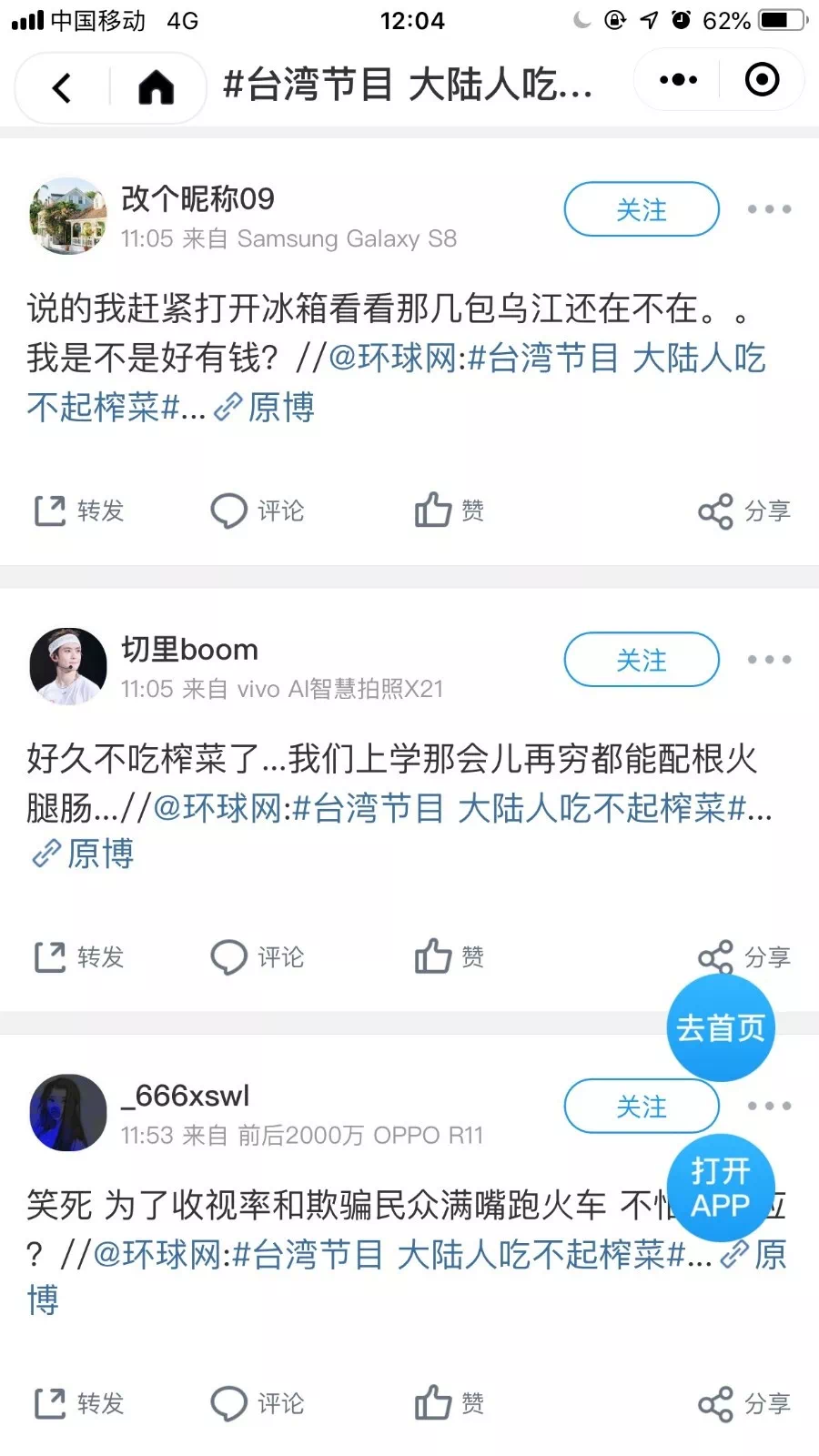The width and height of the screenshot is (819, 1456).
Task: Repost _666xswl's post
Action: 79,1403
